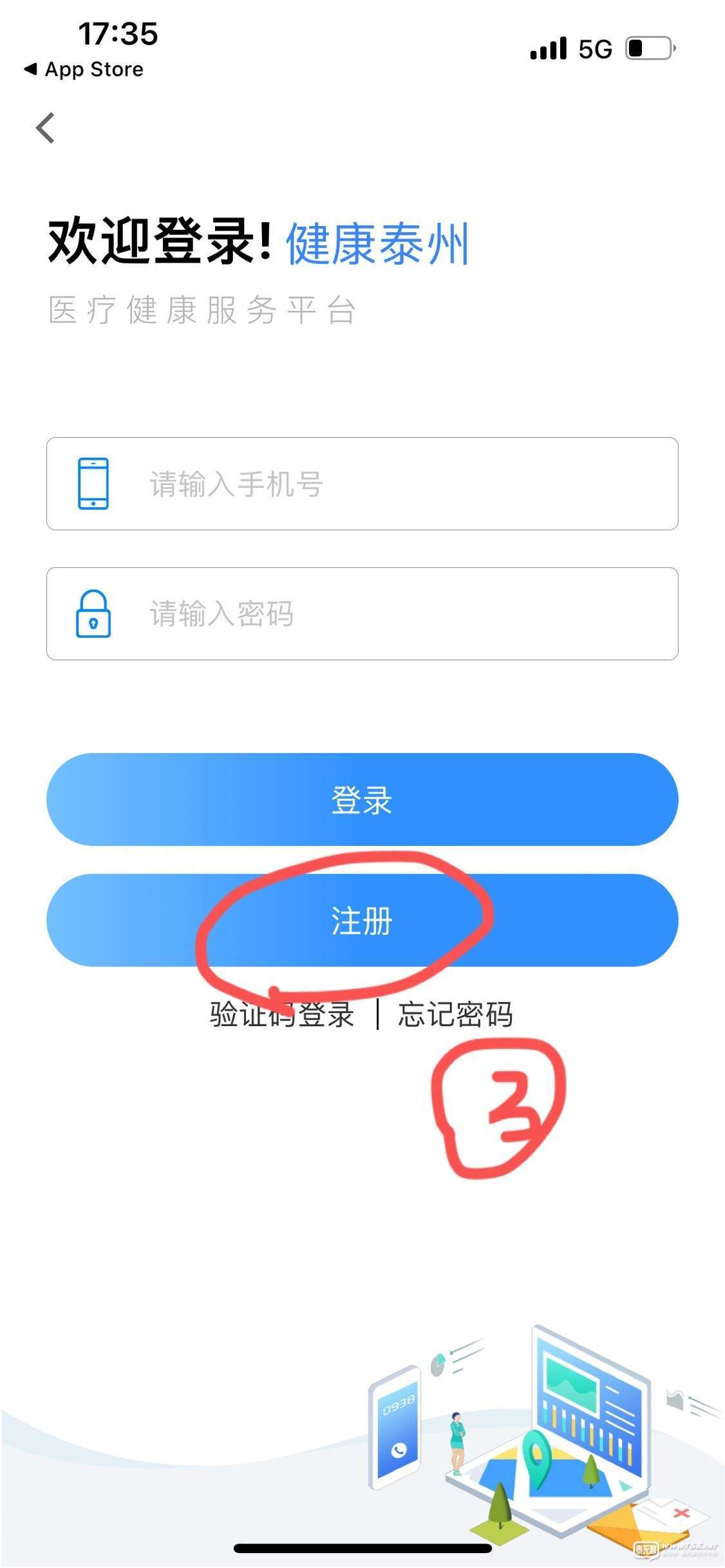Tap the 登录 login button
The image size is (725, 1568).
[x=362, y=799]
